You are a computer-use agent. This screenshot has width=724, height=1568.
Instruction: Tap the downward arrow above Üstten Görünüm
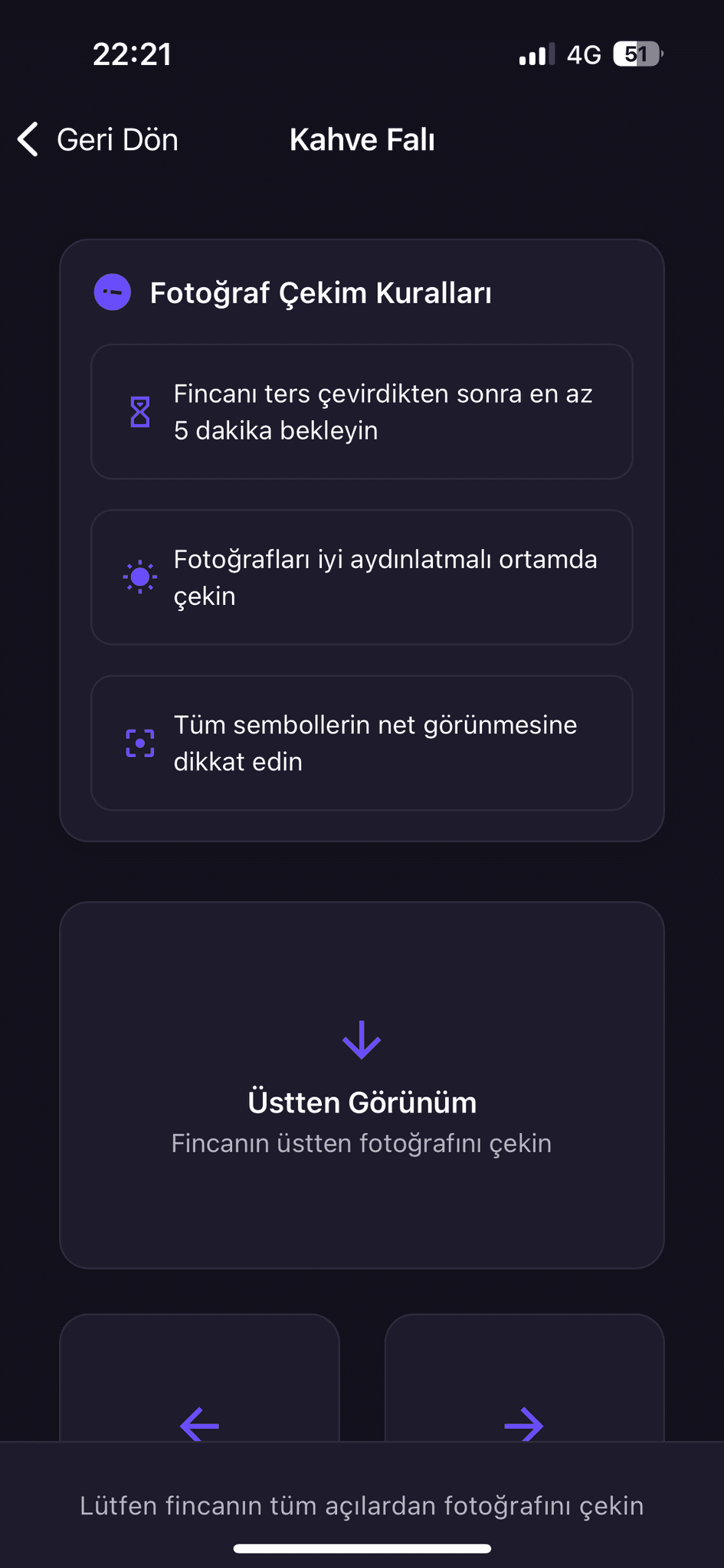(362, 1039)
